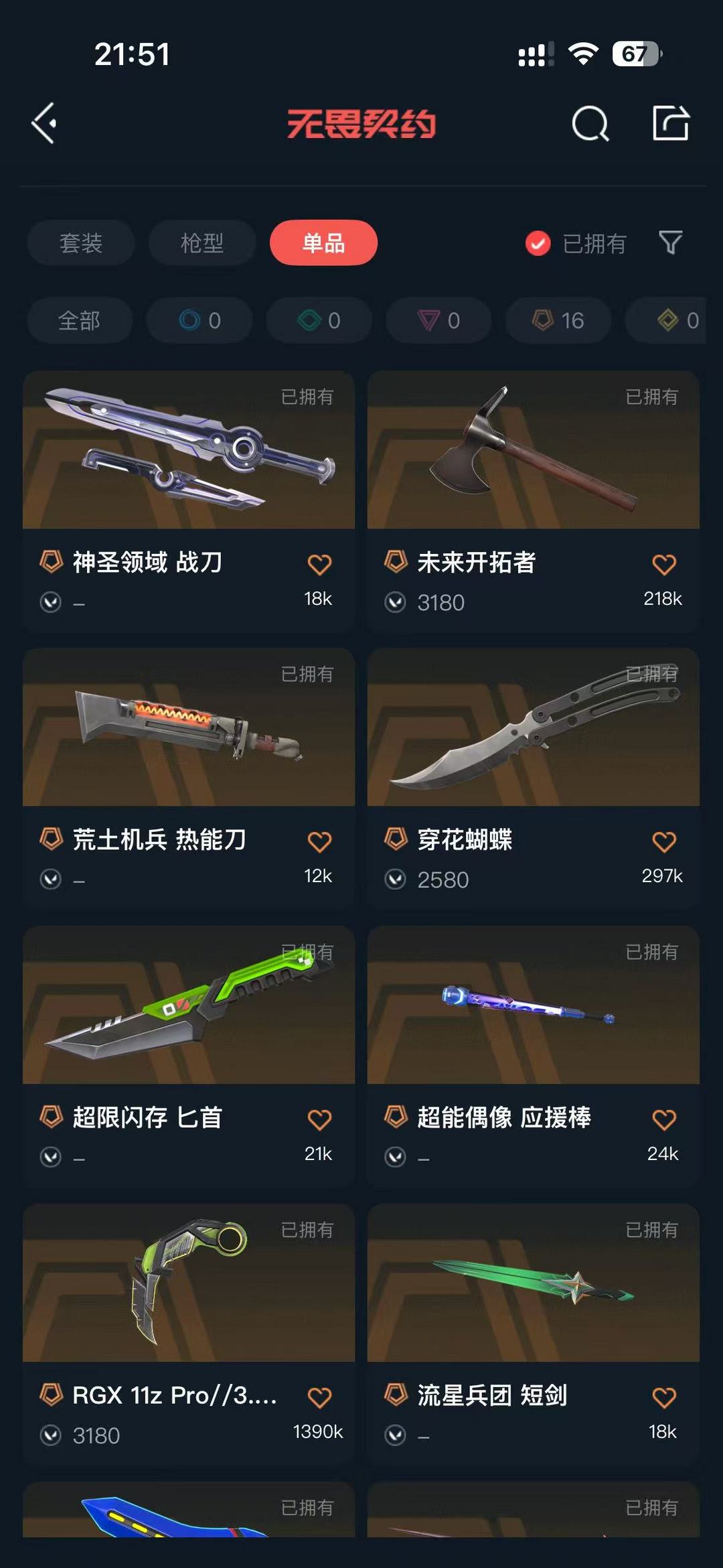723x1568 pixels.
Task: Uncheck the 已拥有 owned filter
Action: point(538,243)
